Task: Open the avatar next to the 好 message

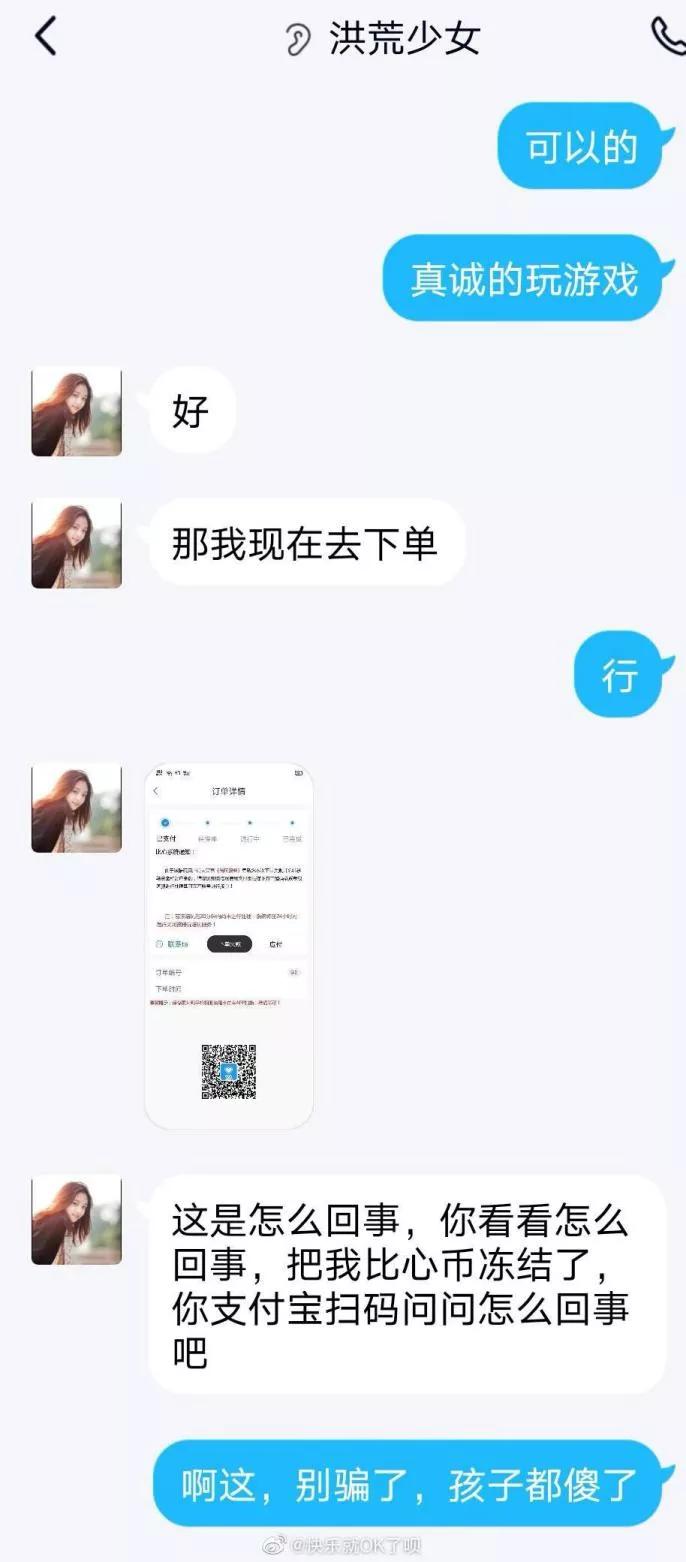Action: 76,412
